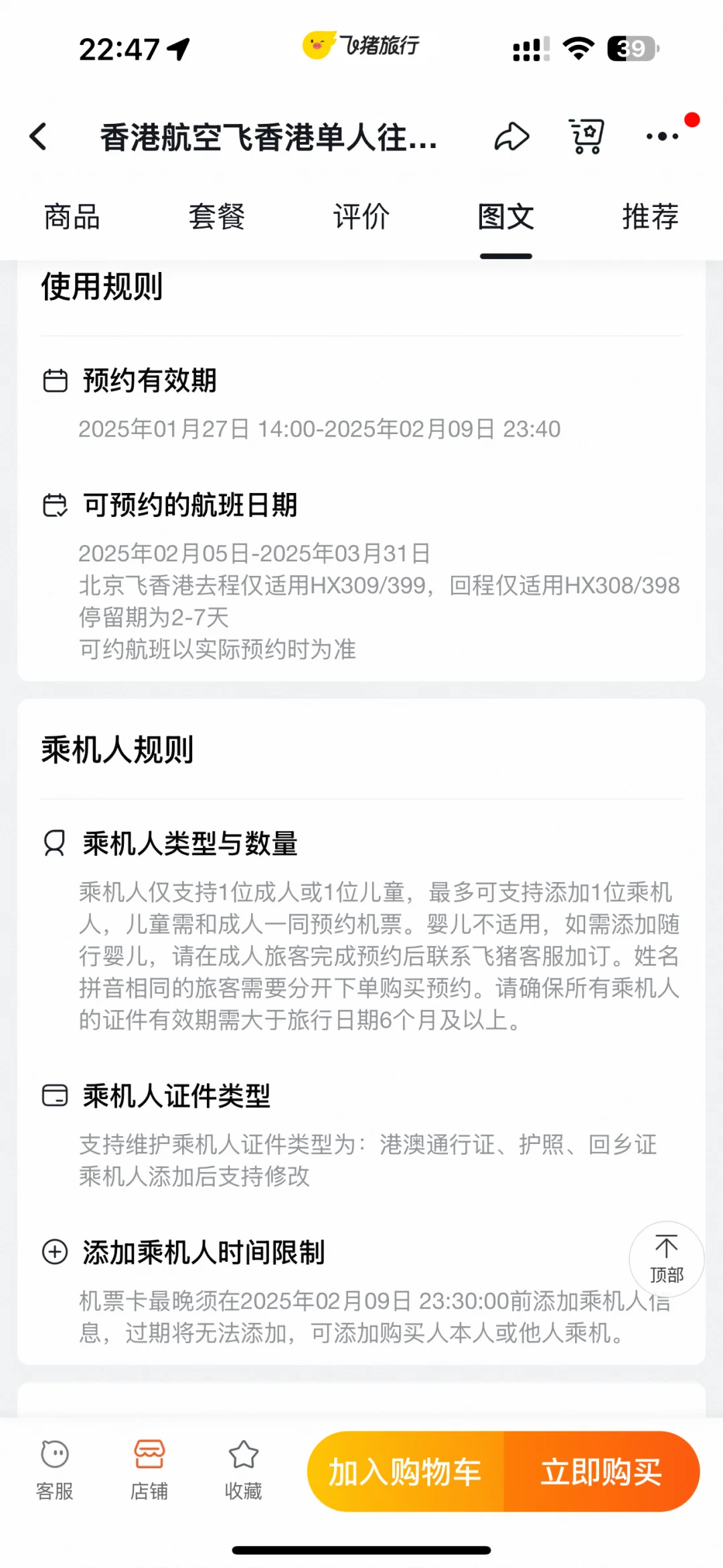Jump to the 推荐 tab
The height and width of the screenshot is (1568, 723).
tap(651, 217)
